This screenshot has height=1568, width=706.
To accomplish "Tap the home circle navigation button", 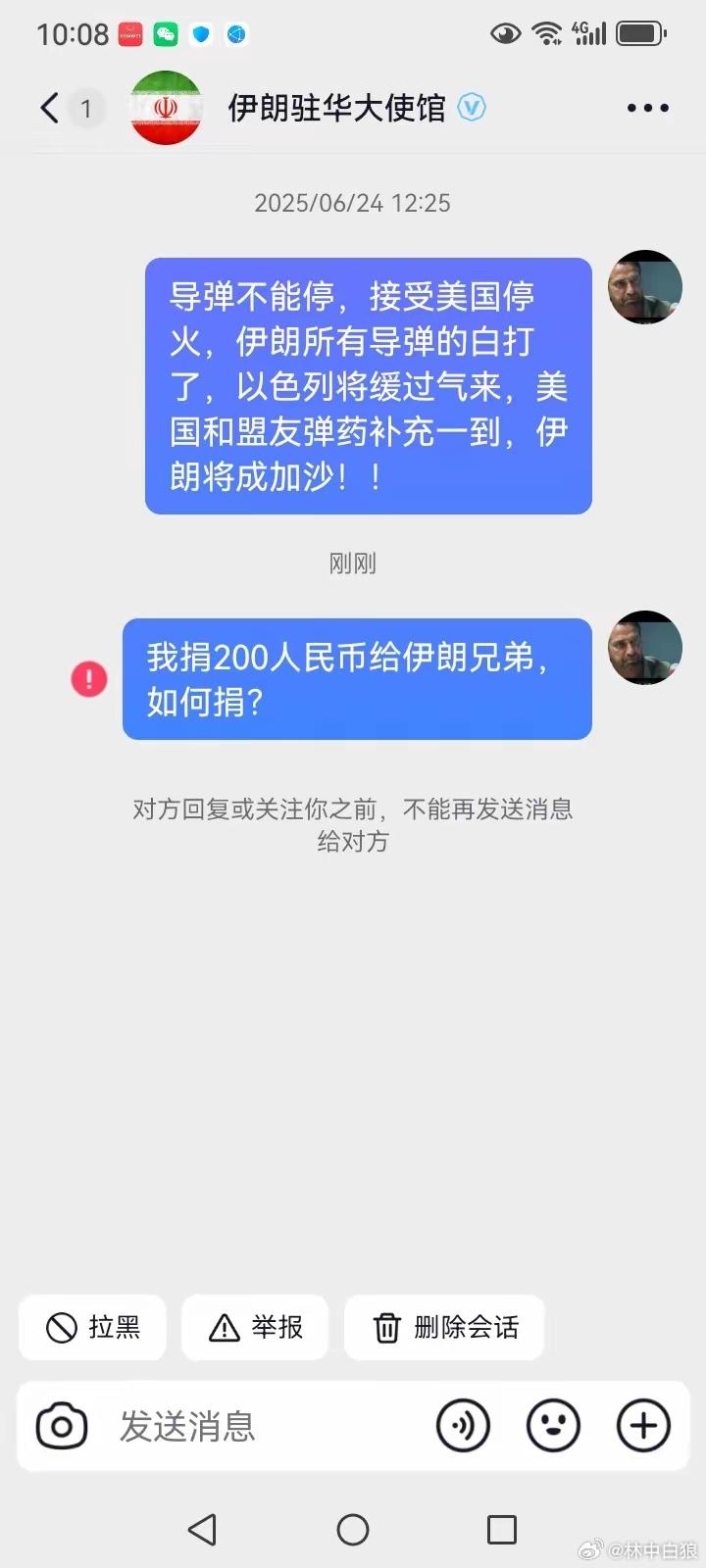I will [x=353, y=1528].
